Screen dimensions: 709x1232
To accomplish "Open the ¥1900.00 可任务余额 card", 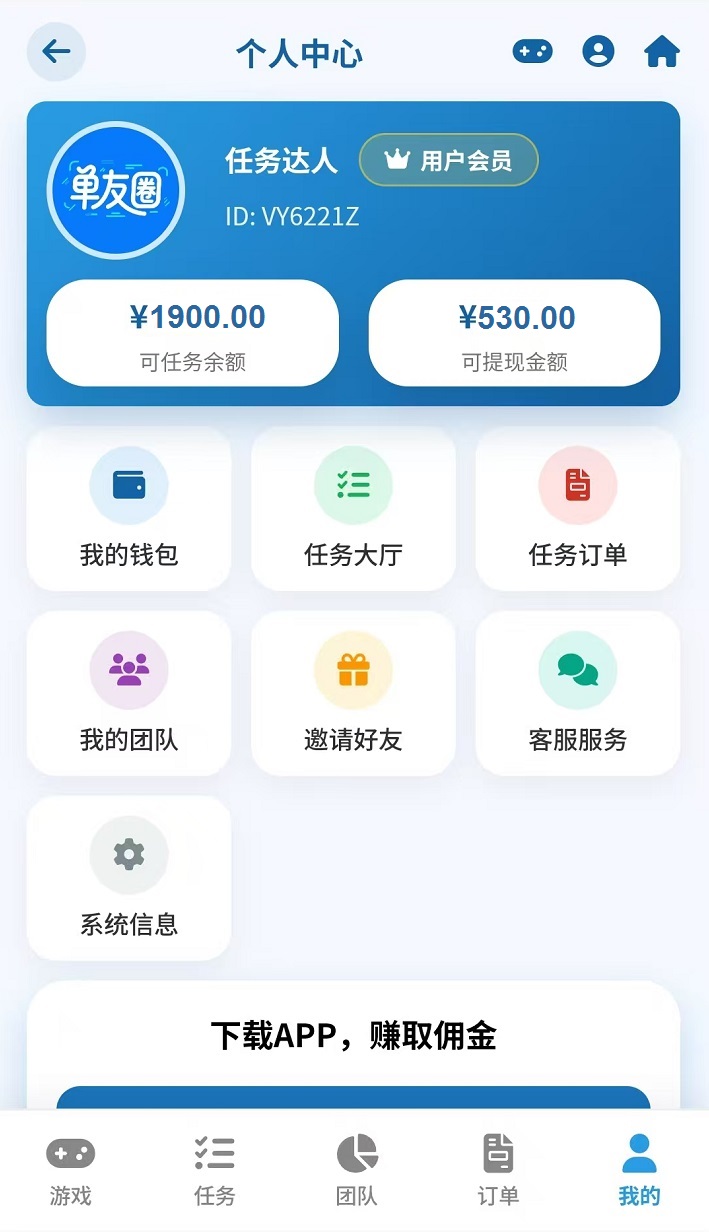I will point(193,333).
